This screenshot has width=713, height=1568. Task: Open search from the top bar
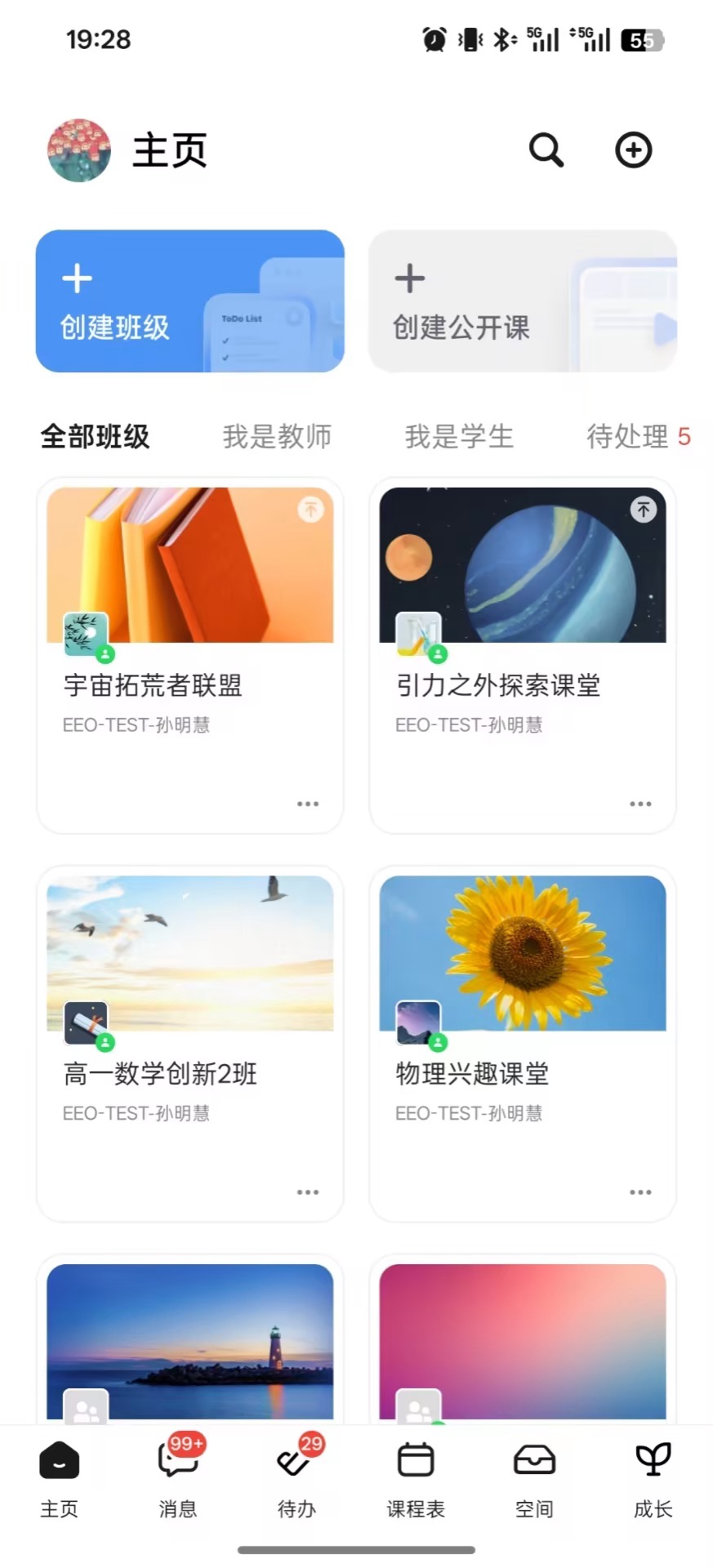pyautogui.click(x=546, y=150)
